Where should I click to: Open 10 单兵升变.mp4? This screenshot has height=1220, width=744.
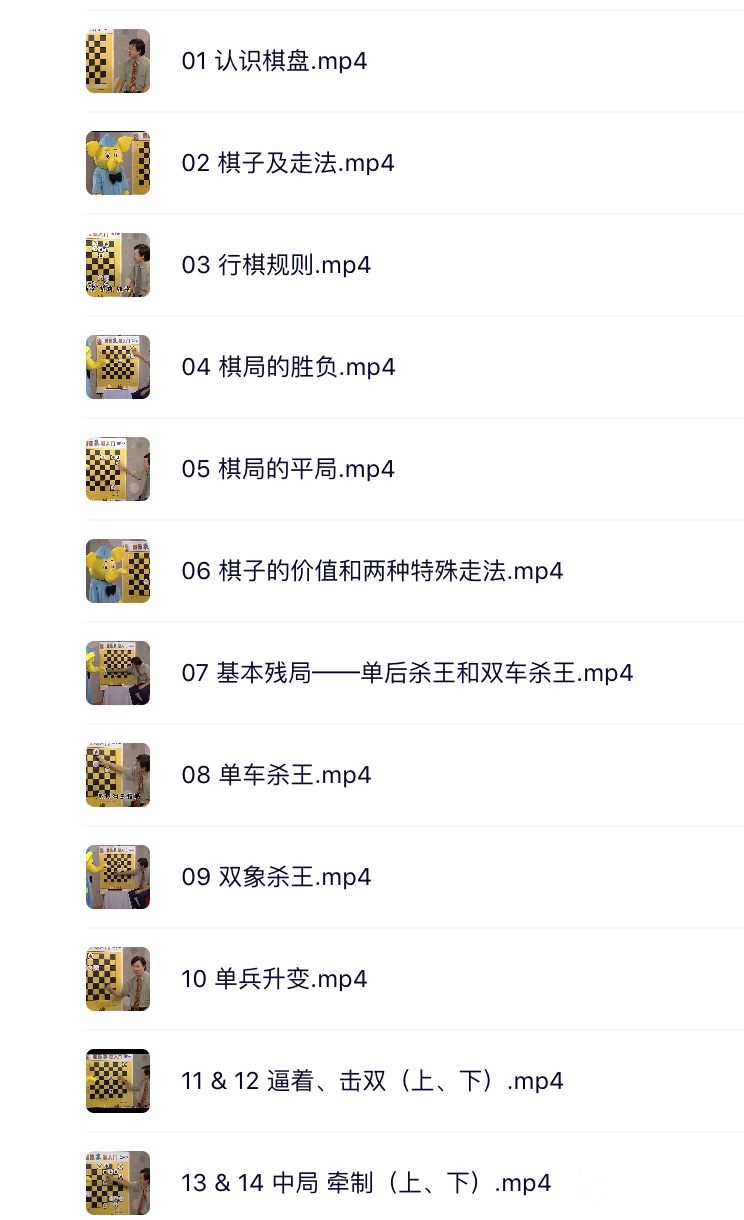coord(274,979)
